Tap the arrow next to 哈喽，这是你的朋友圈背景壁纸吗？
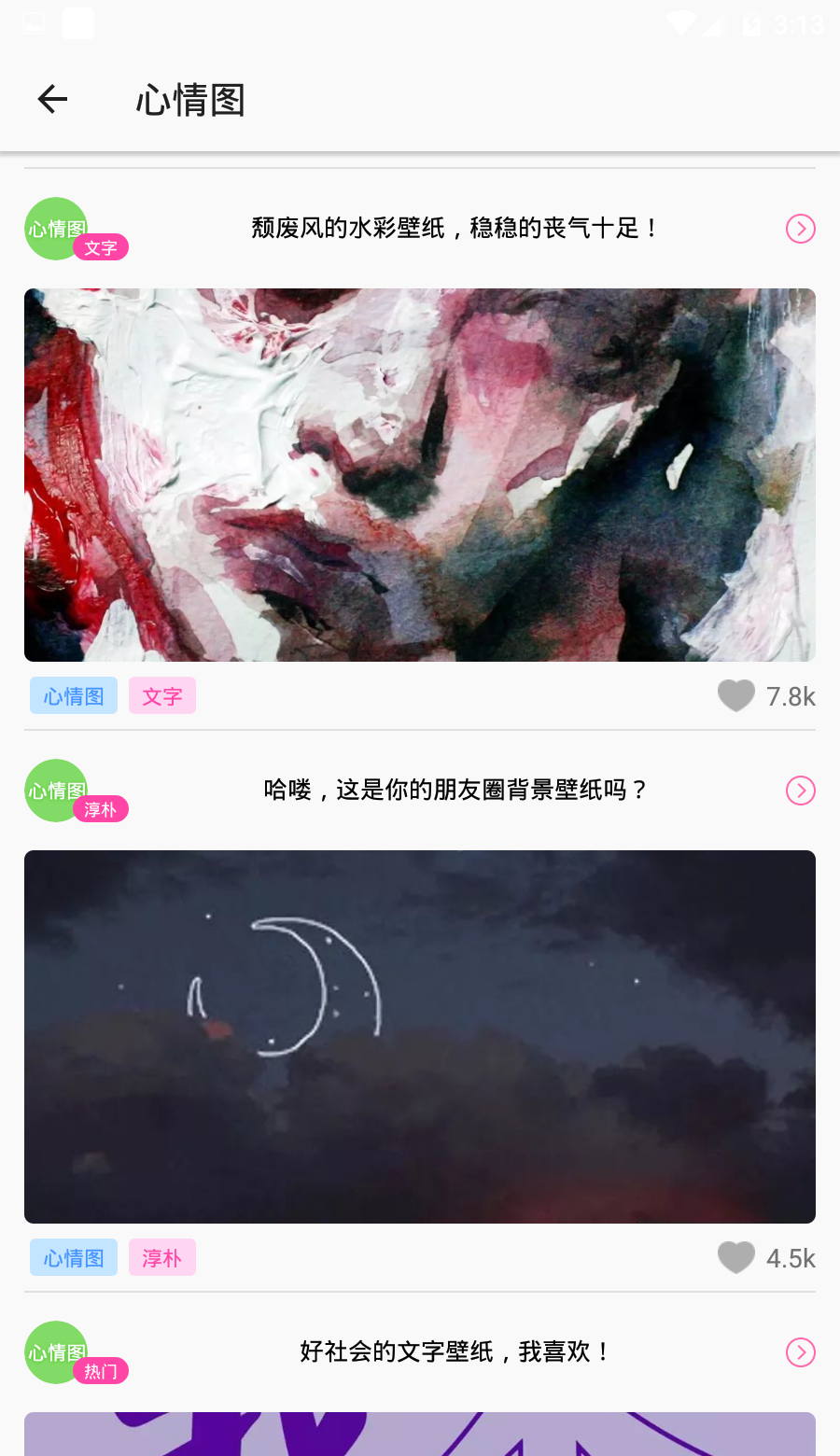 800,791
